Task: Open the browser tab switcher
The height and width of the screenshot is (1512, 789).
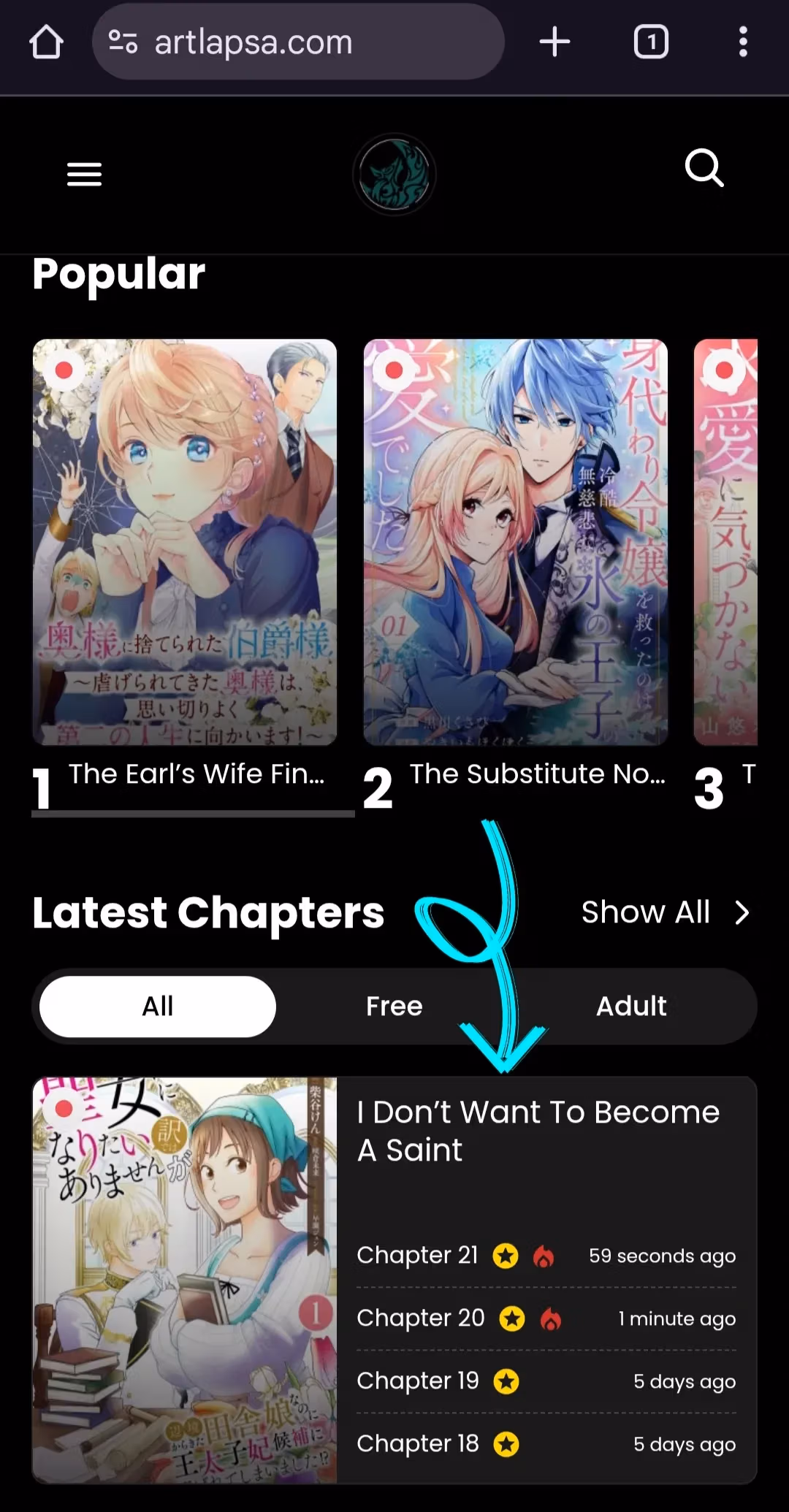Action: tap(651, 42)
